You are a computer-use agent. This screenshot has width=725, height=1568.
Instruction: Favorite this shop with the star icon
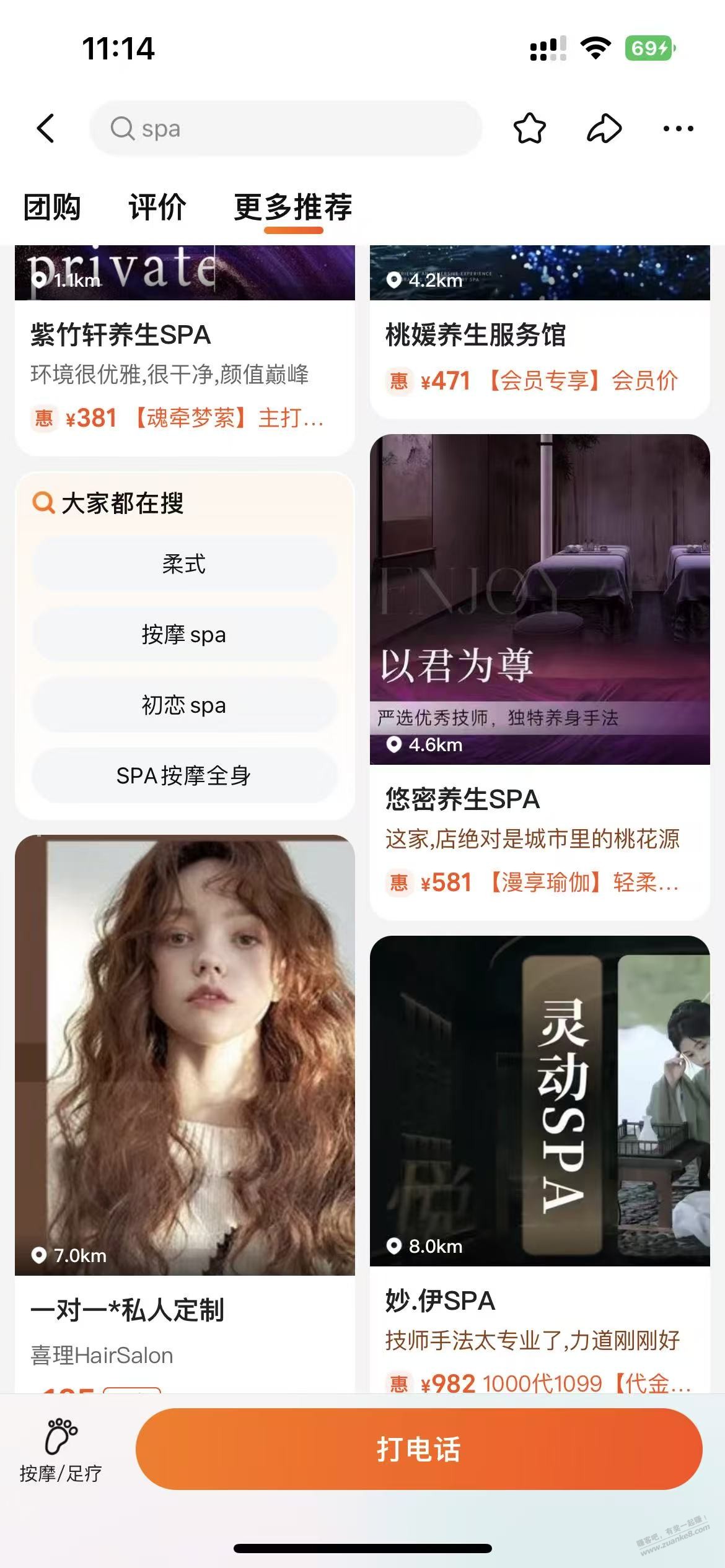point(530,129)
